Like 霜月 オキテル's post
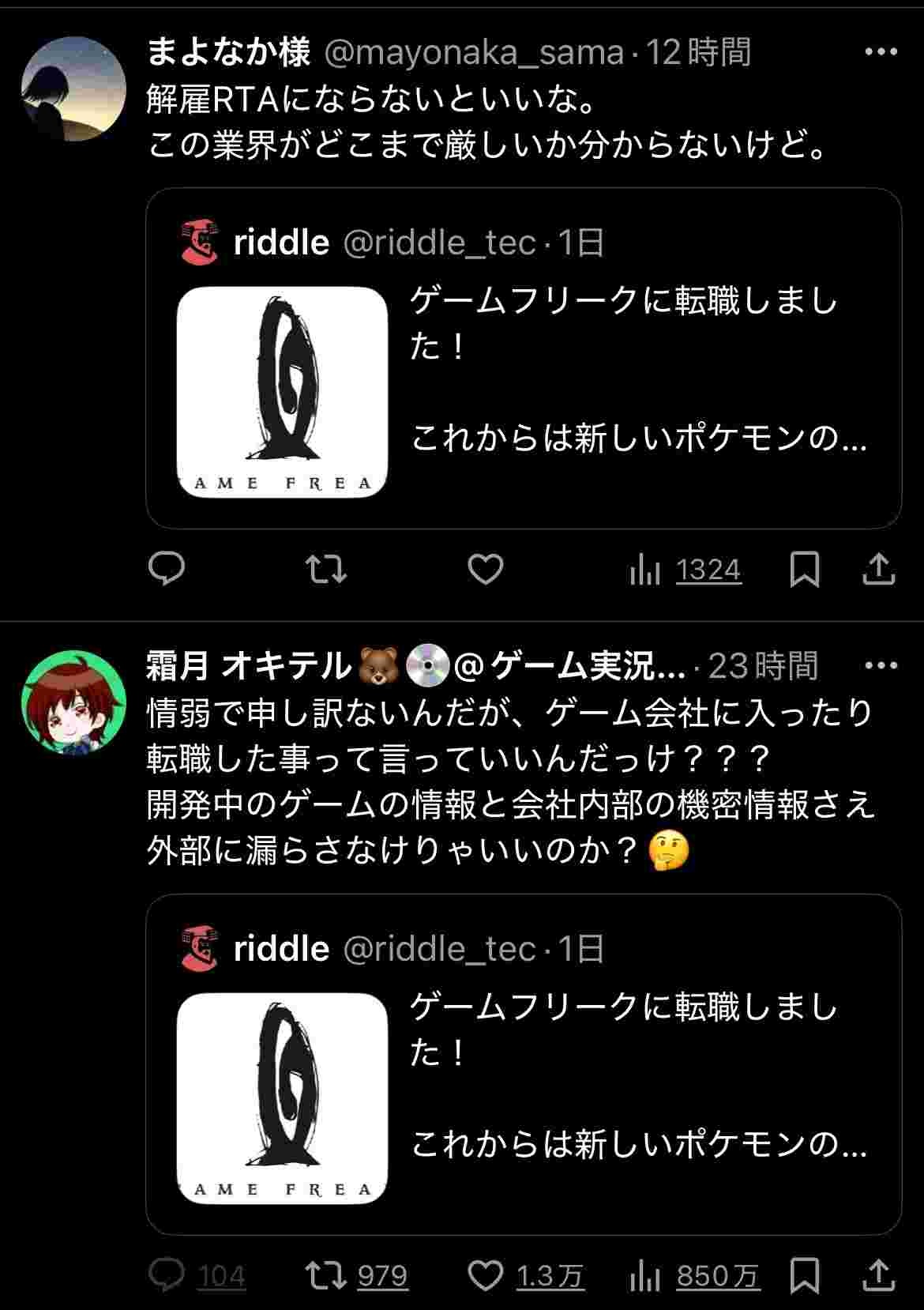 [x=485, y=1274]
